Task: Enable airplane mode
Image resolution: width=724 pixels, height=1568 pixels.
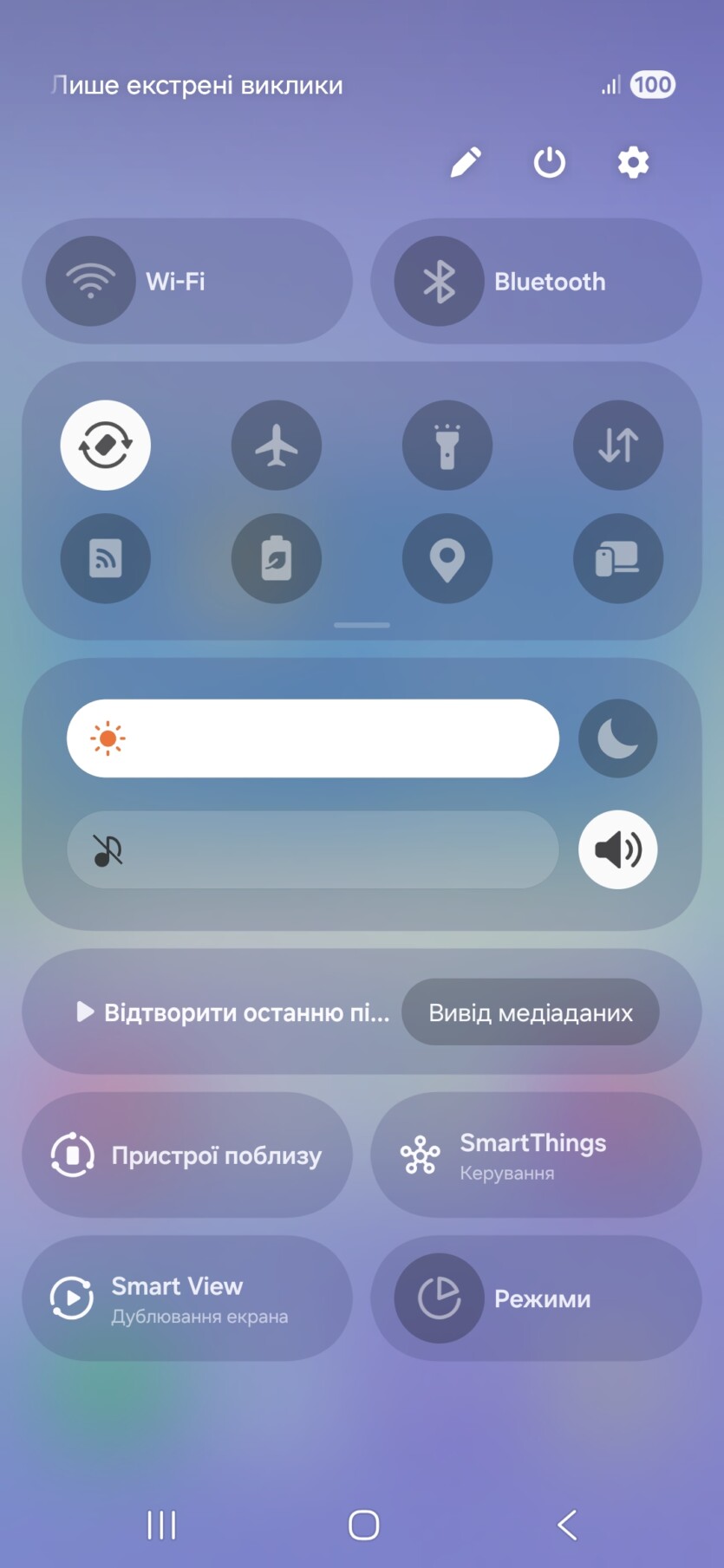Action: [x=277, y=446]
